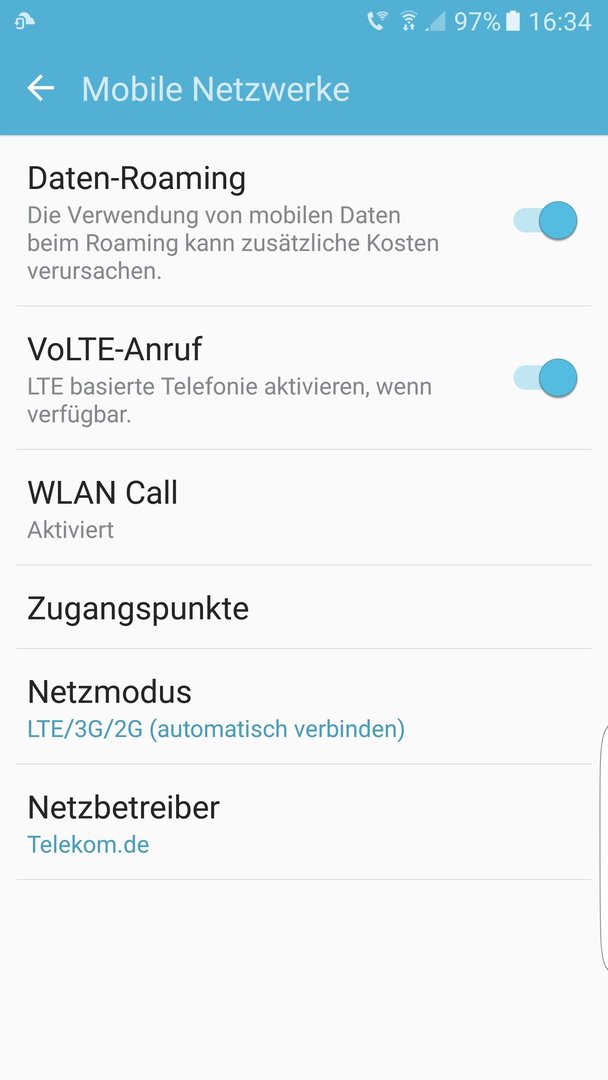Open Netzbetreiber Telekom.de
The width and height of the screenshot is (608, 1080).
click(304, 822)
